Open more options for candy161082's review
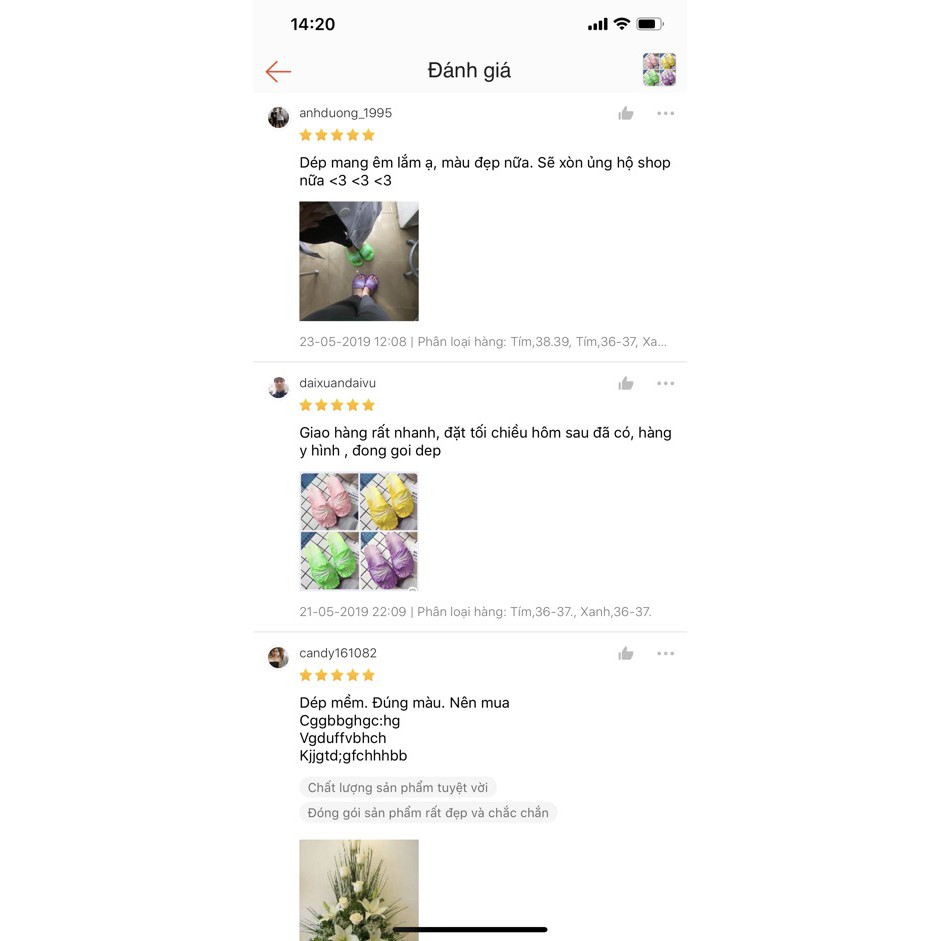The image size is (941, 941). point(665,654)
